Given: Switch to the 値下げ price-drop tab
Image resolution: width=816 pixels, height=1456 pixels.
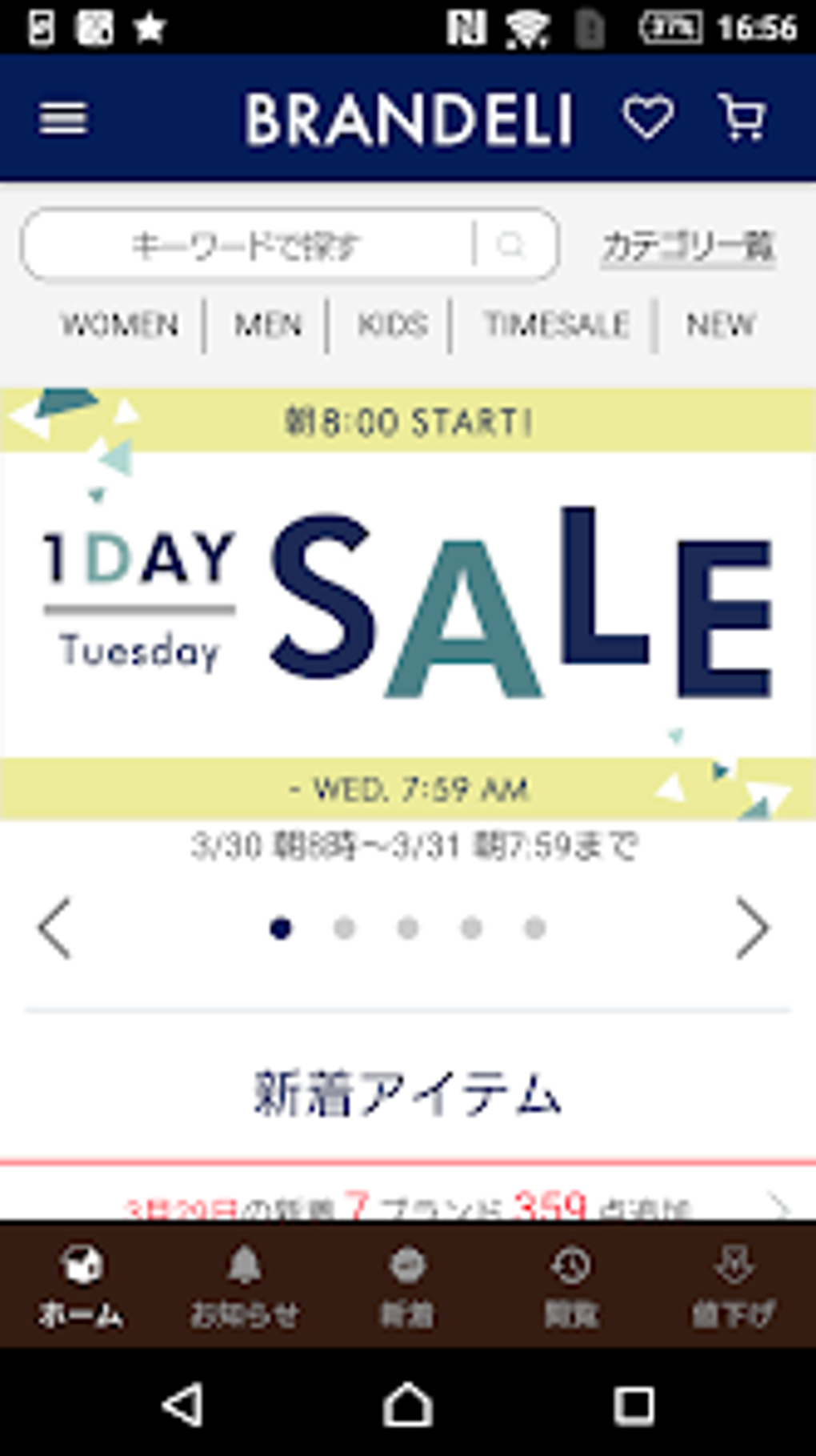Looking at the screenshot, I should [x=733, y=1285].
